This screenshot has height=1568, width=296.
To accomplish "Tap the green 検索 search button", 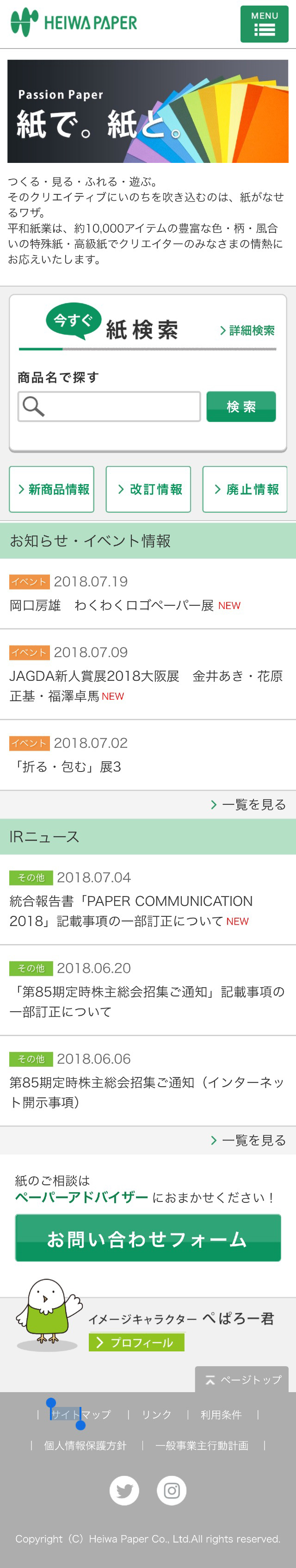I will coord(240,407).
